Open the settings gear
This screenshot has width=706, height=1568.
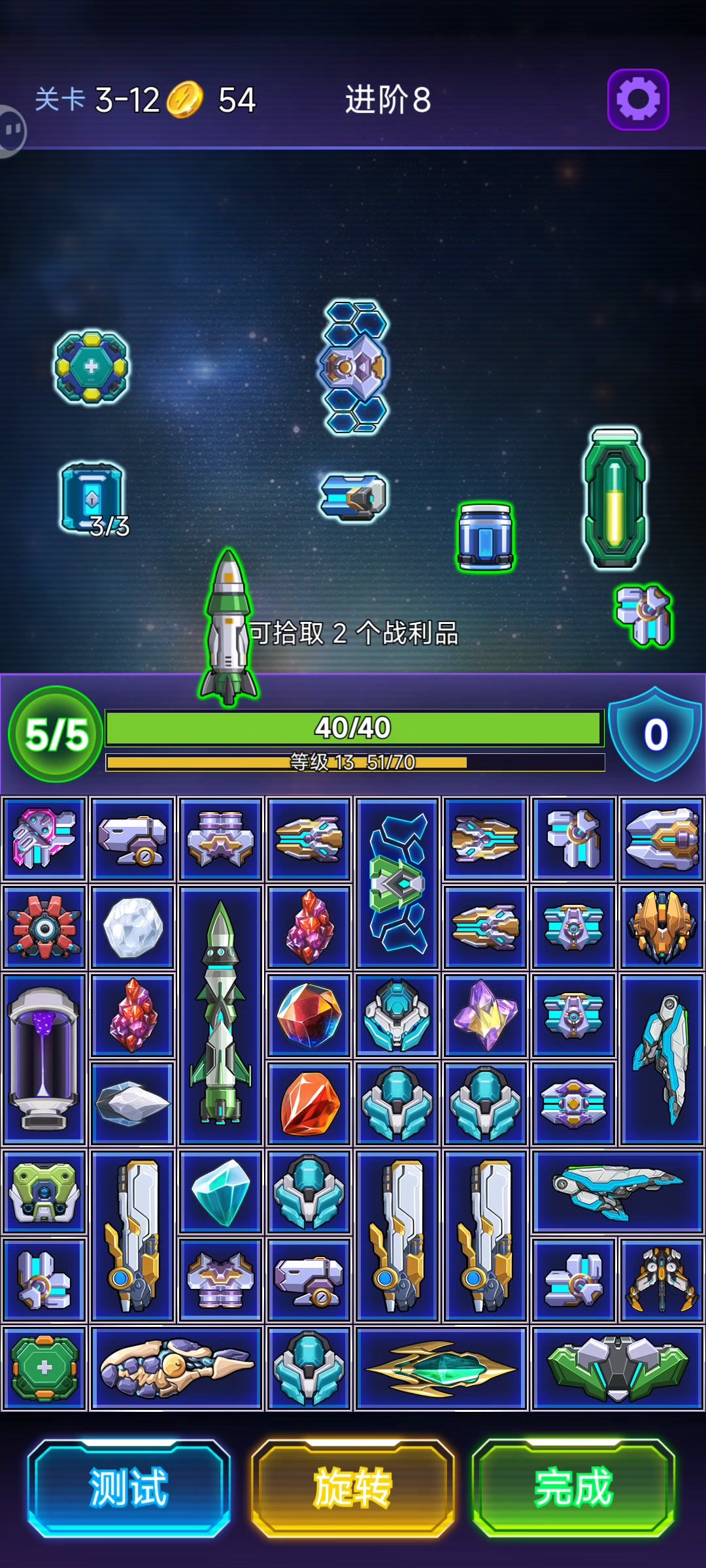pos(637,100)
